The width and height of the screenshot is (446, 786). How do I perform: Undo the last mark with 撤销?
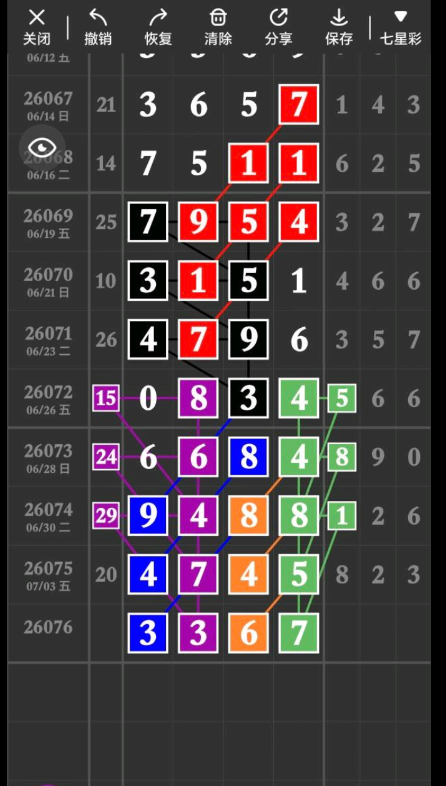pyautogui.click(x=98, y=28)
